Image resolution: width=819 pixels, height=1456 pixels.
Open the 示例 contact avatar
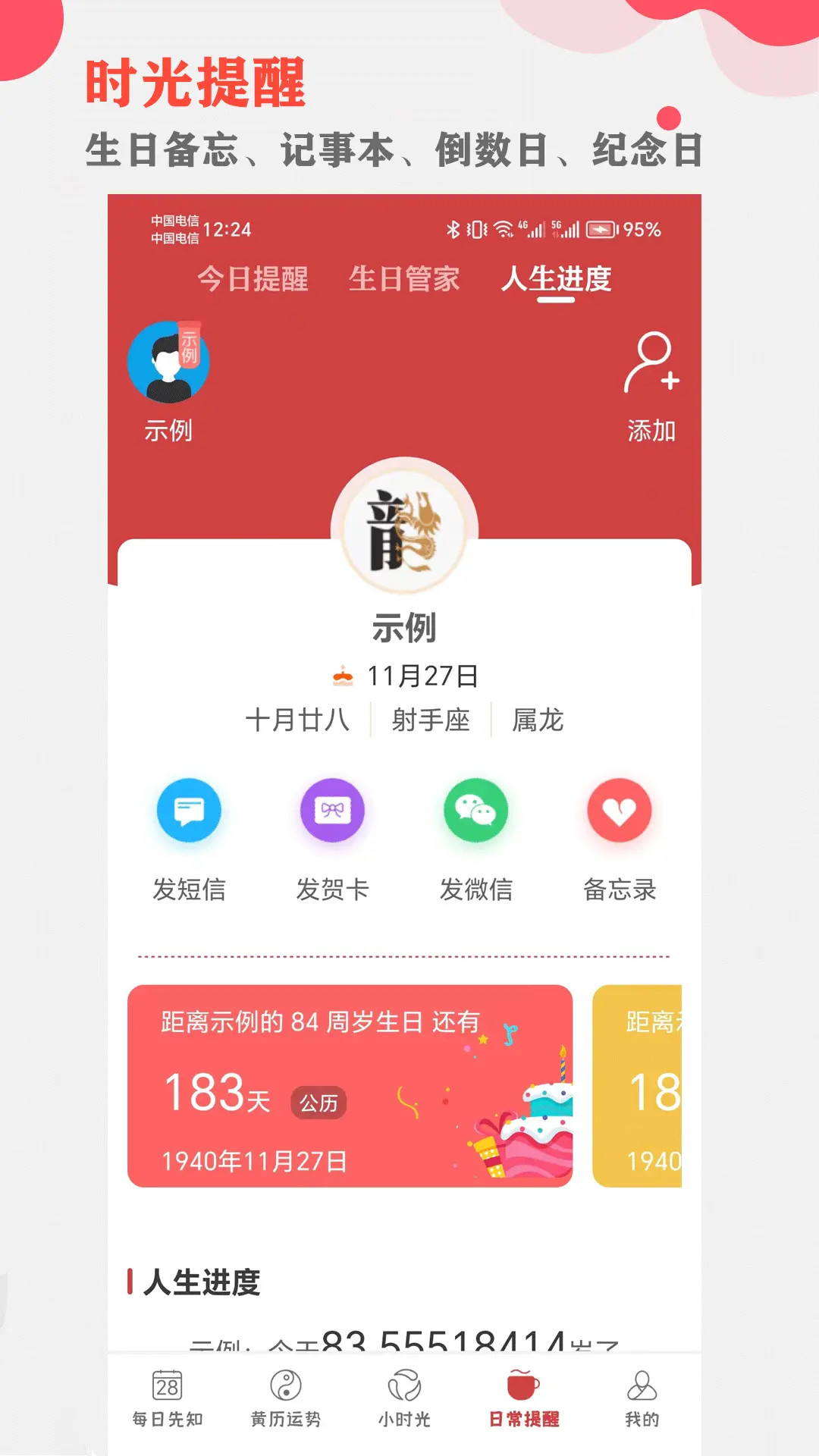[168, 362]
